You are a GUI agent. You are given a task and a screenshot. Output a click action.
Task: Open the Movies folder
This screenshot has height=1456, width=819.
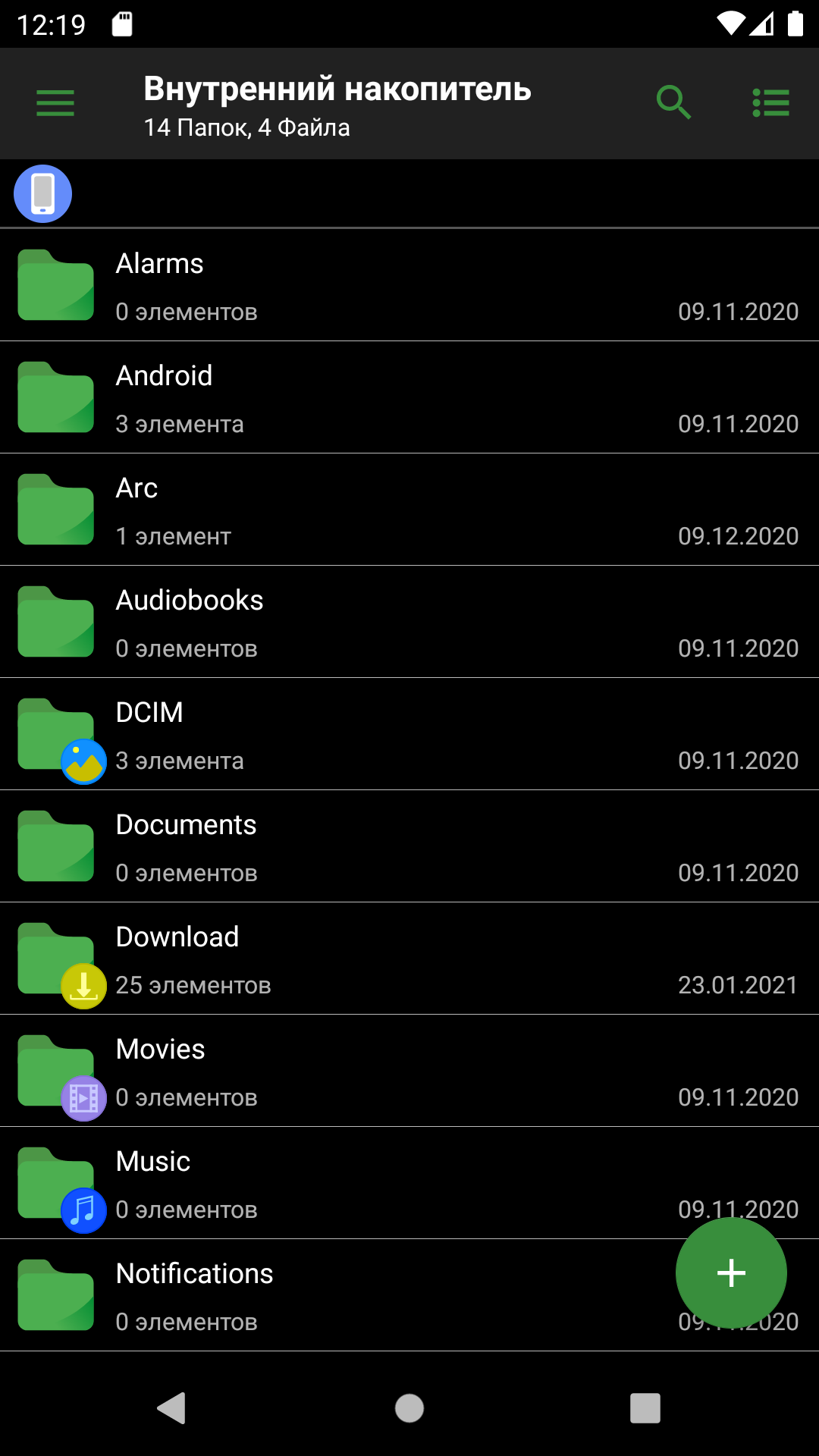pos(409,1071)
